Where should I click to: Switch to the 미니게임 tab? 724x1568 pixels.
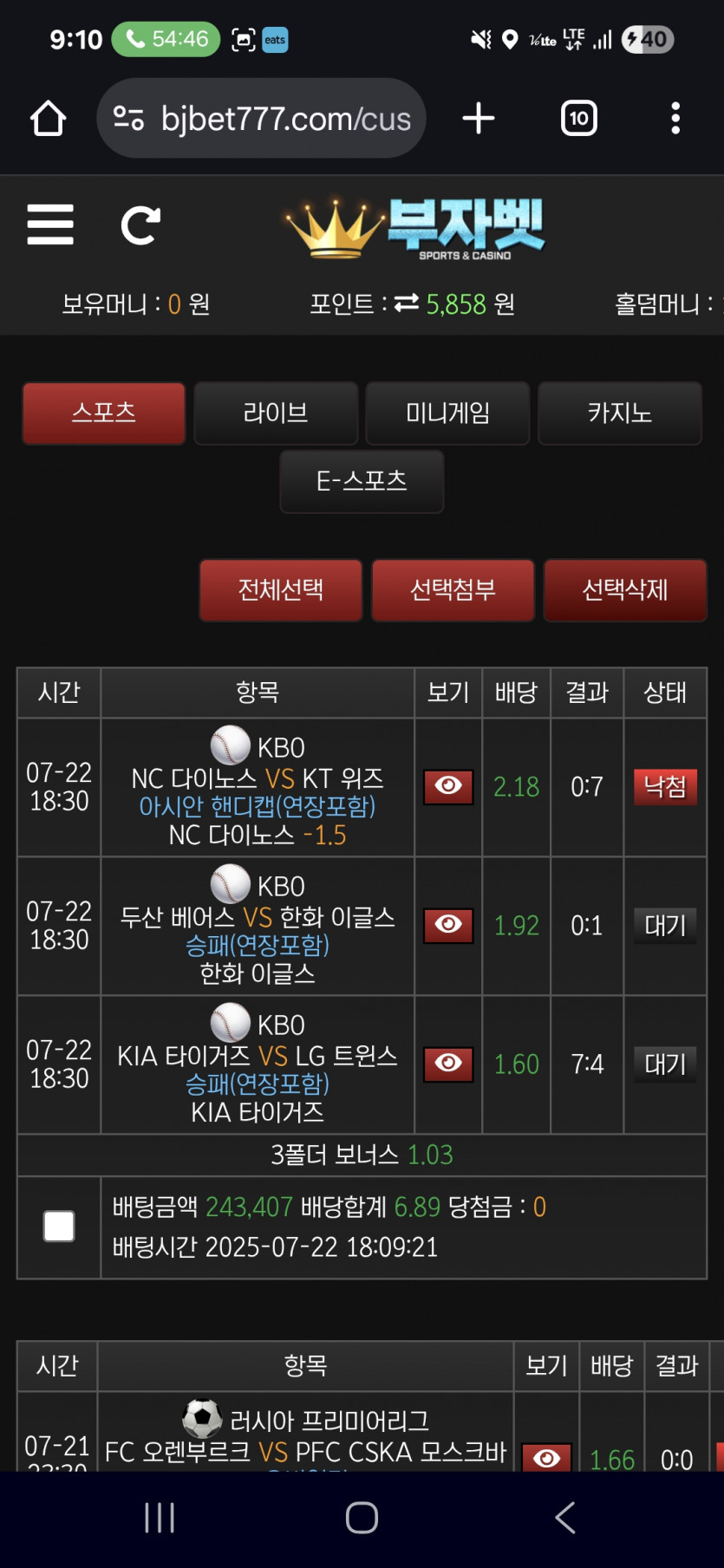(447, 413)
